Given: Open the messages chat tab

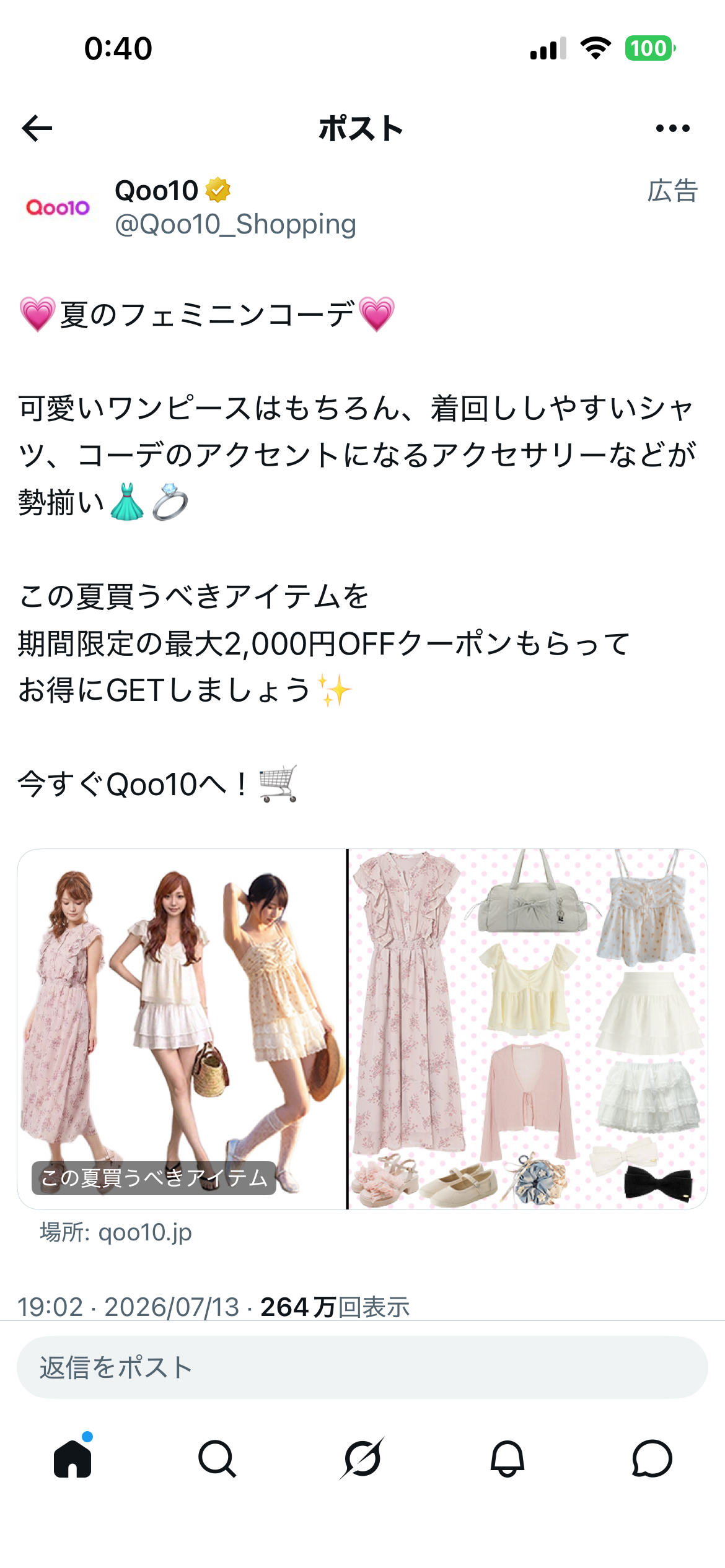Looking at the screenshot, I should pyautogui.click(x=652, y=1458).
